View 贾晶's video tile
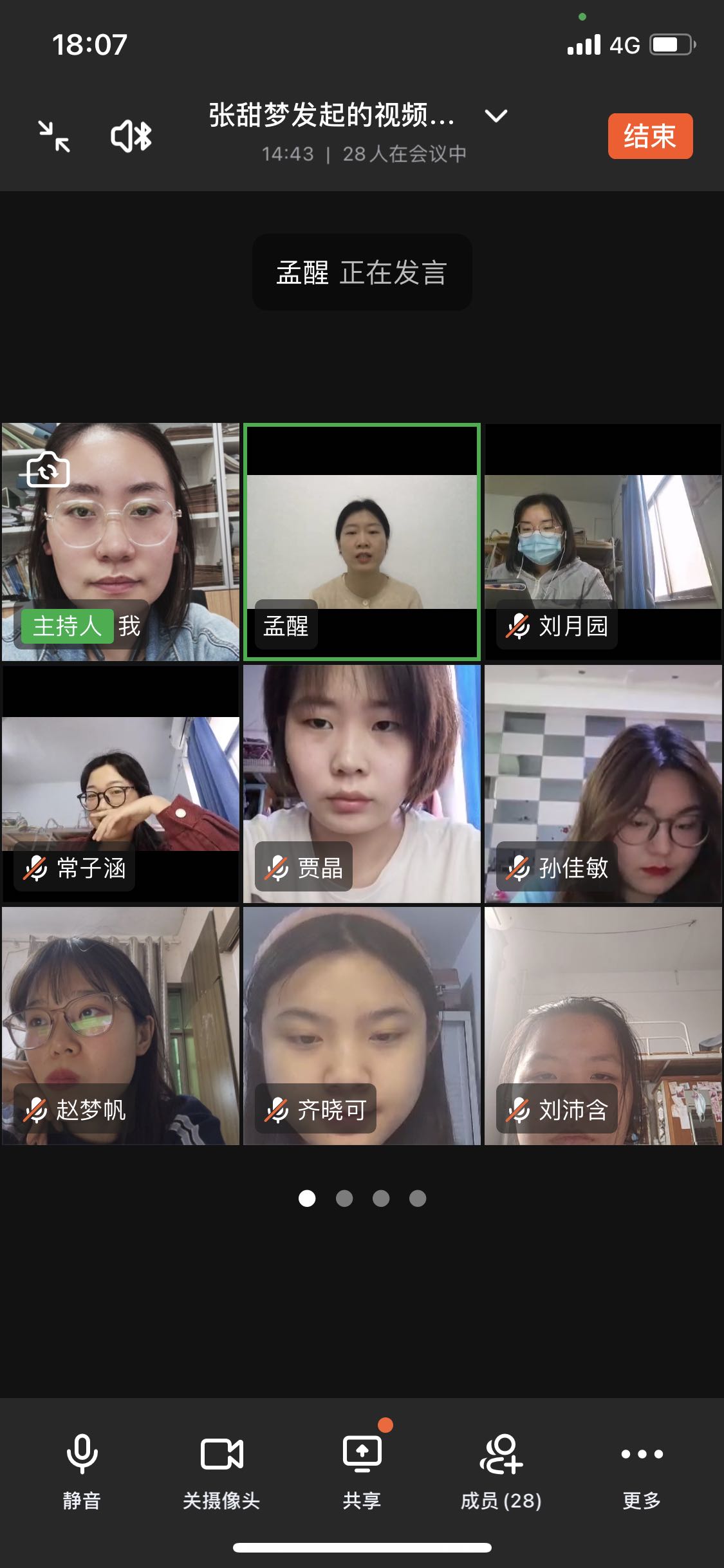Screen dimensions: 724x1568 click(x=362, y=783)
